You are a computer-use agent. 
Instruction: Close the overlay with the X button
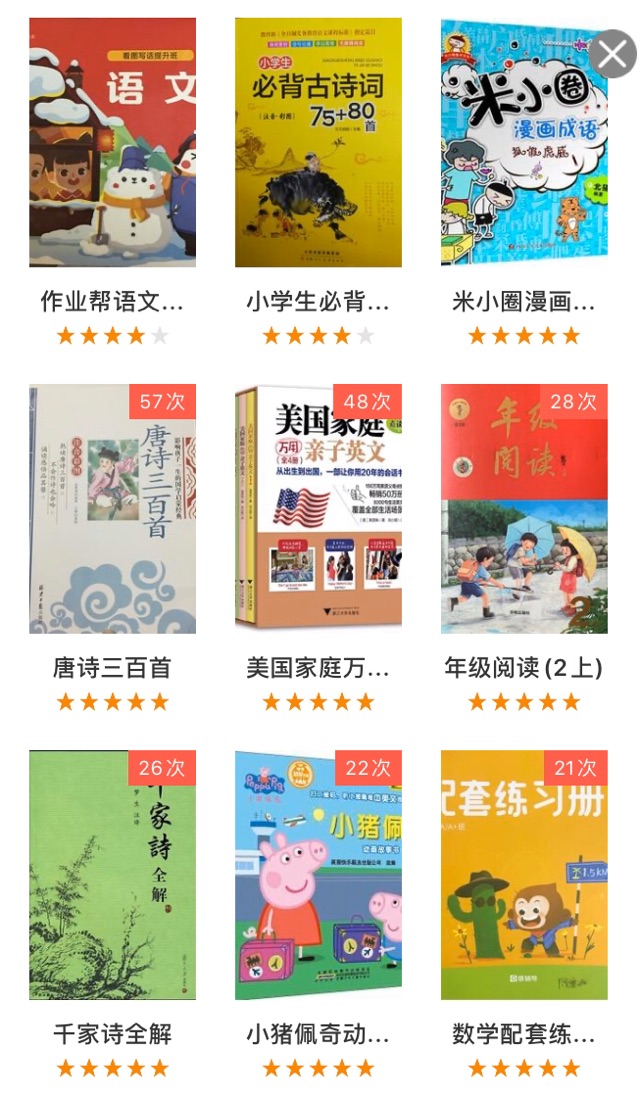pyautogui.click(x=612, y=54)
